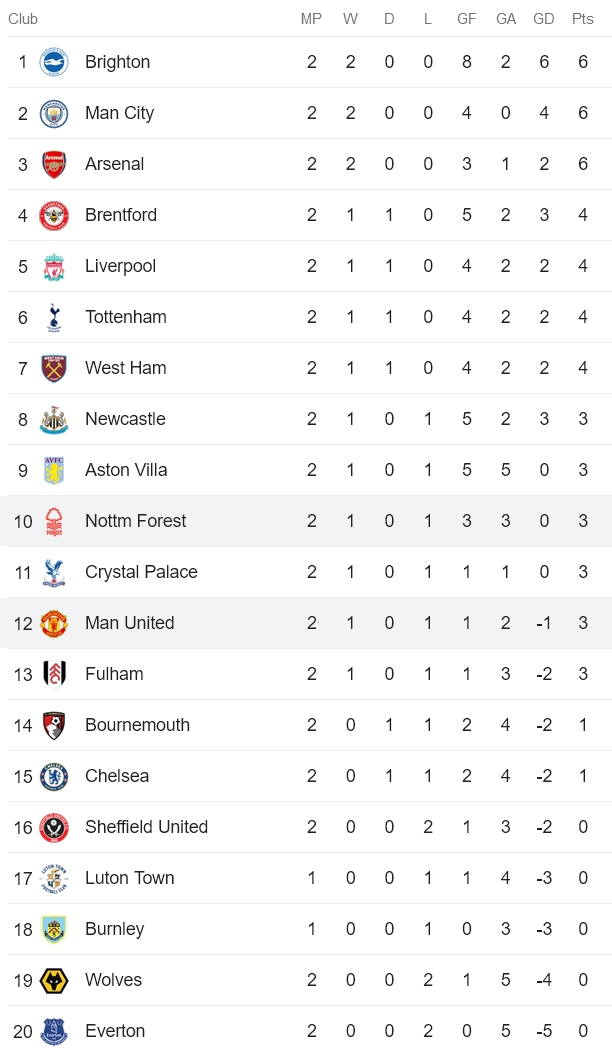View Burnley's team row
Screen dimensions: 612x1059
pos(114,929)
